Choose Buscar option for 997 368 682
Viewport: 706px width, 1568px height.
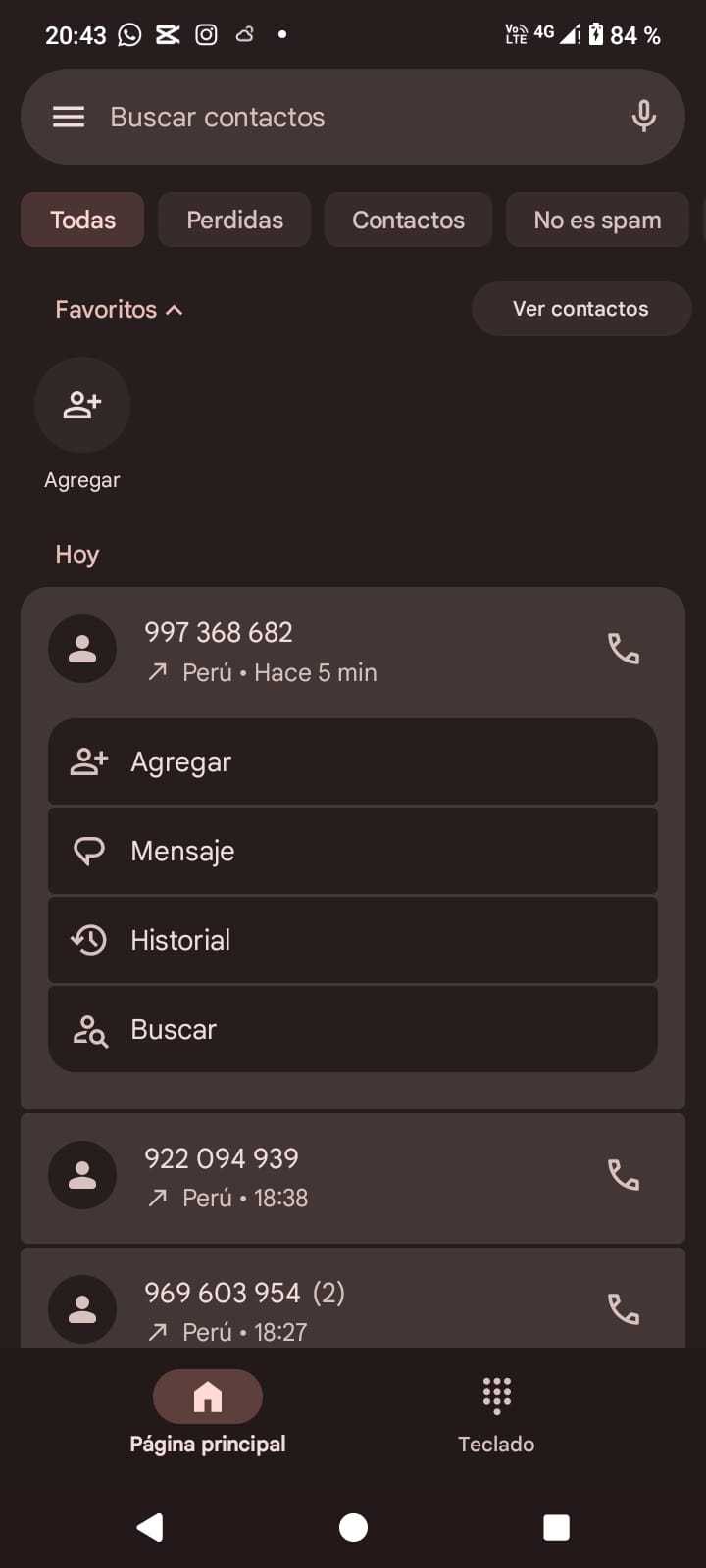[x=352, y=1029]
